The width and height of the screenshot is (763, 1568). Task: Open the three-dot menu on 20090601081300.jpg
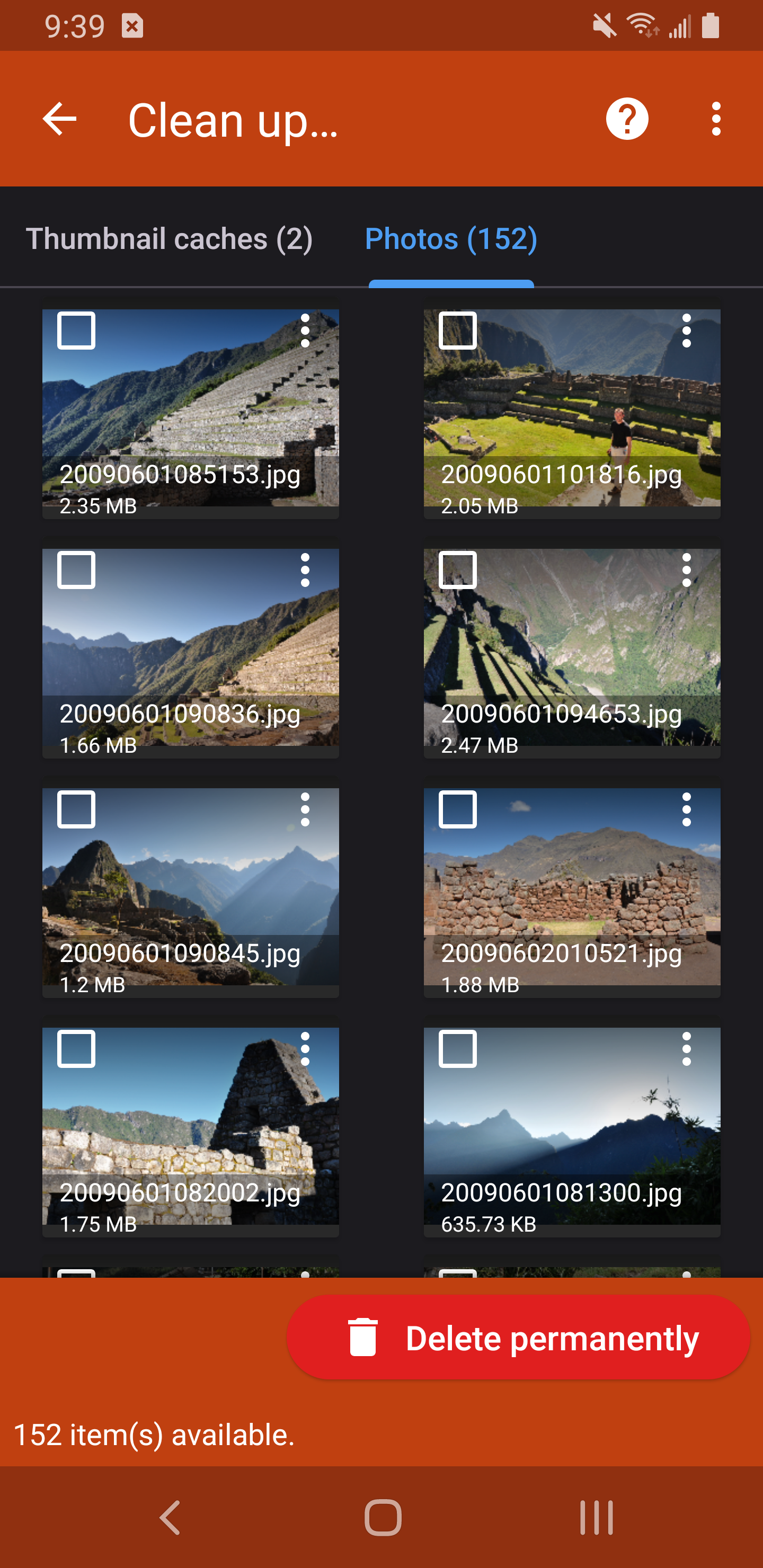[x=686, y=1048]
